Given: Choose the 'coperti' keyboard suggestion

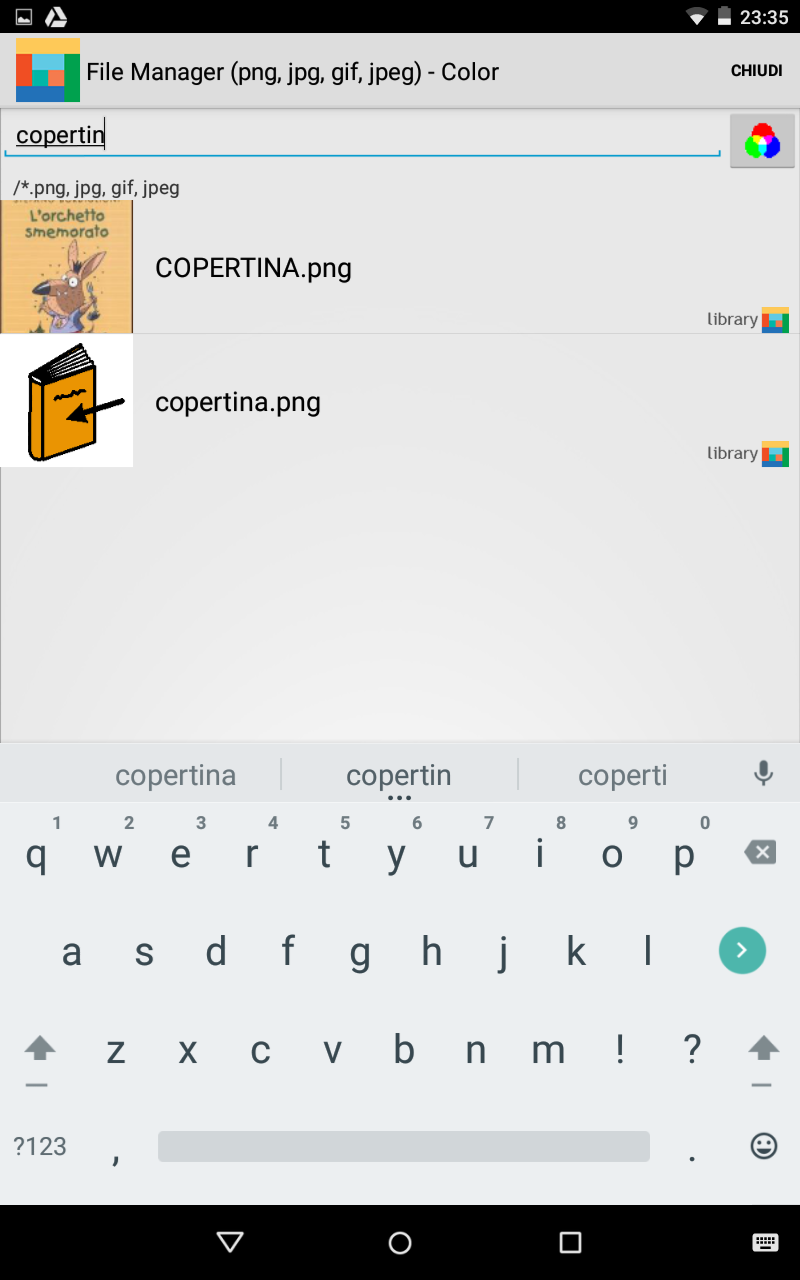Looking at the screenshot, I should click(622, 775).
